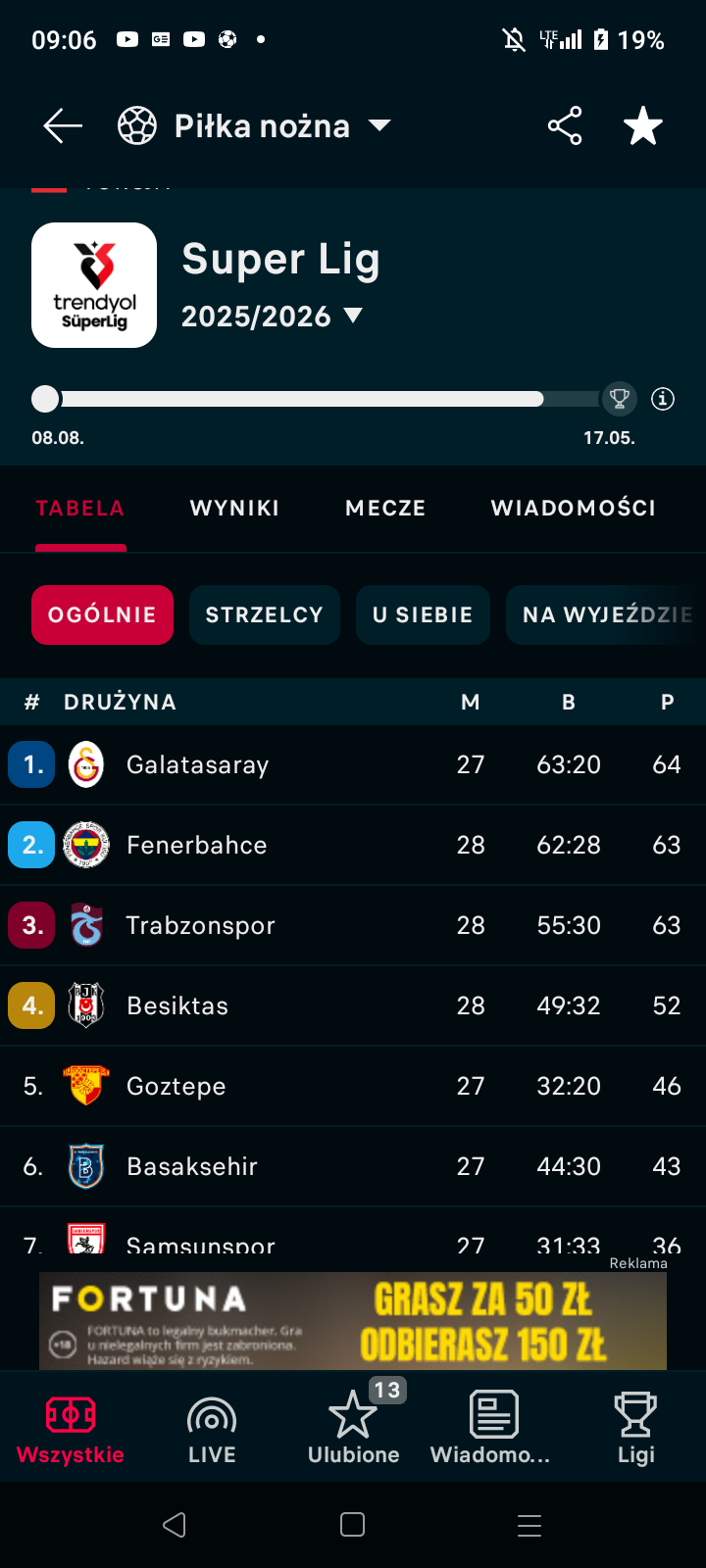Image resolution: width=706 pixels, height=1568 pixels.
Task: Switch to the LIVE bottom tab
Action: click(212, 1428)
